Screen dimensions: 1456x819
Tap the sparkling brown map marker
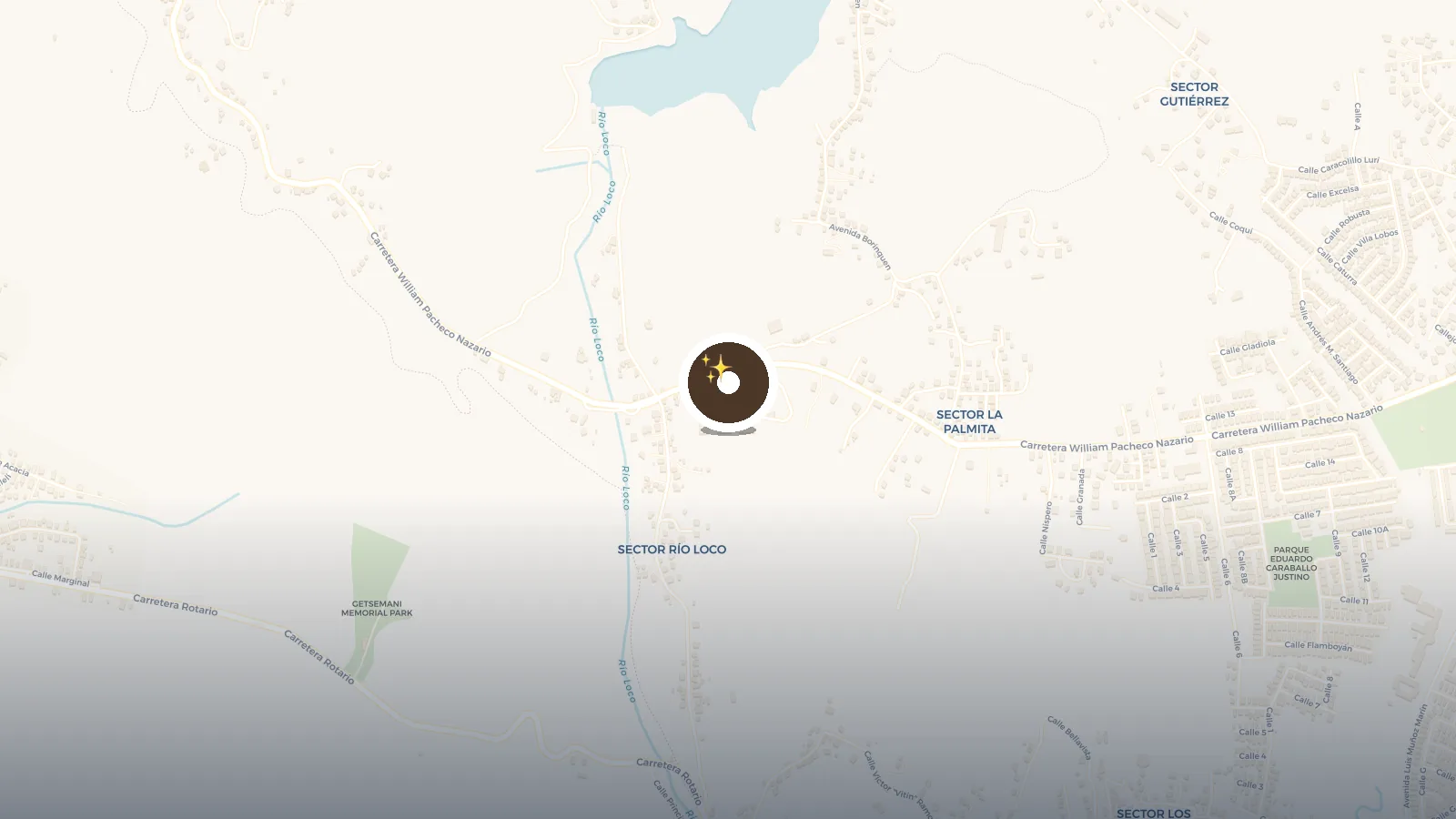pos(728,383)
